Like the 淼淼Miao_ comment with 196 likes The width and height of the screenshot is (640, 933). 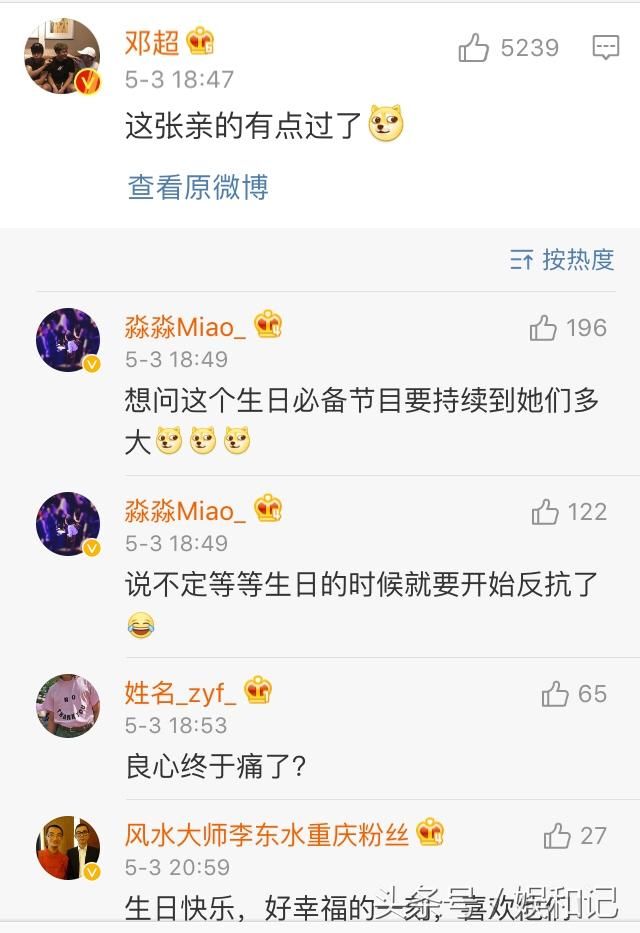point(544,328)
